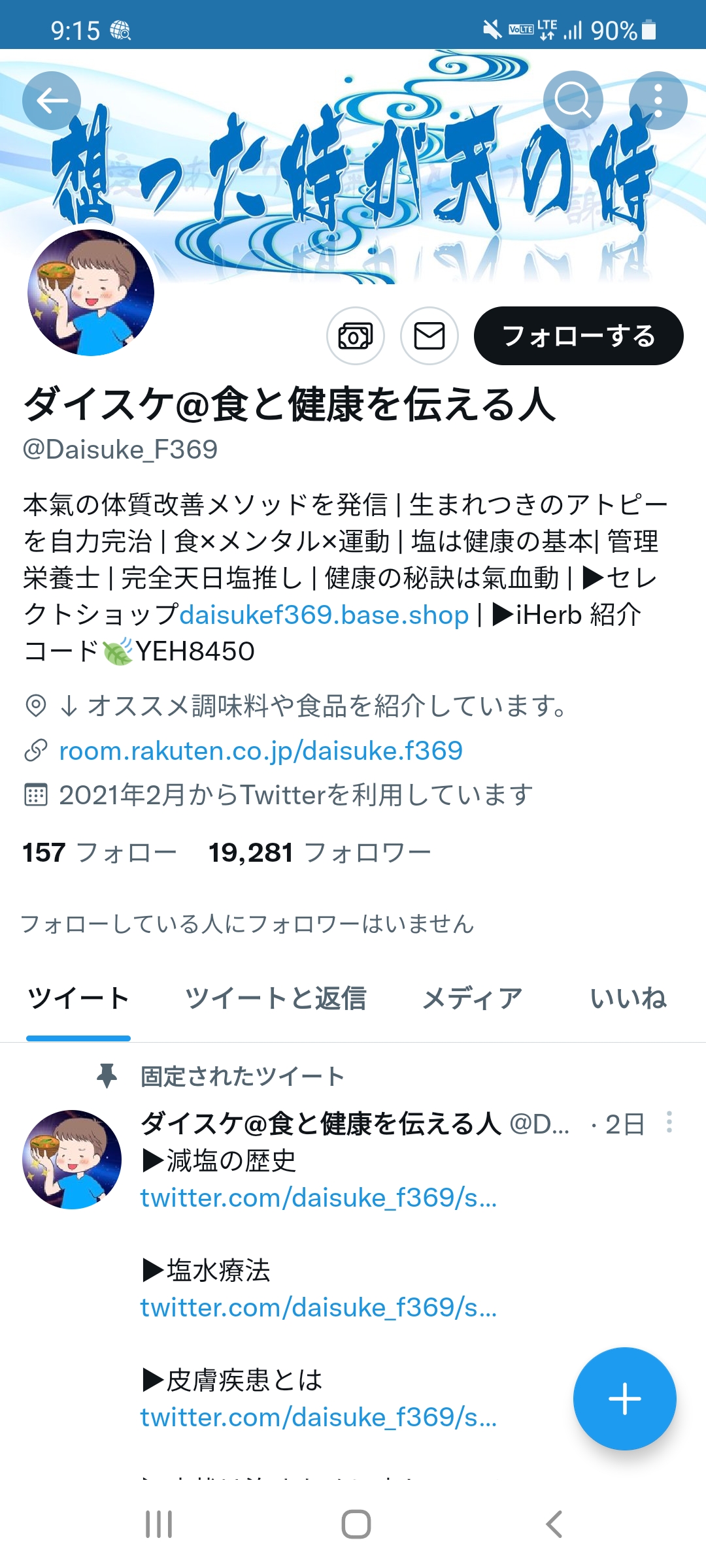
Task: Open the link under 皮膚疾患とは
Action: 319,1417
